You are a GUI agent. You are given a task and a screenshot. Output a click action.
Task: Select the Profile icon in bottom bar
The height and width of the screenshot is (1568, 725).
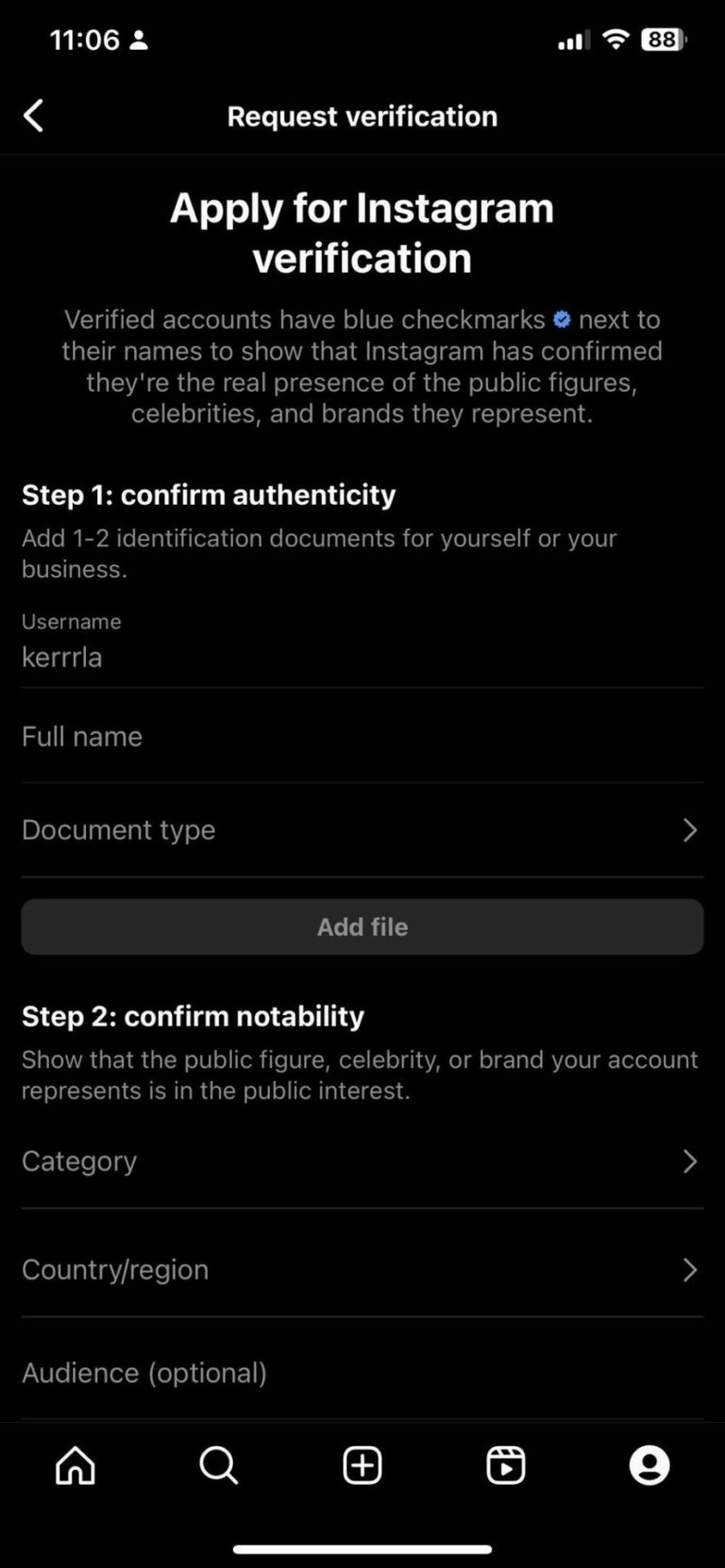pyautogui.click(x=649, y=1465)
